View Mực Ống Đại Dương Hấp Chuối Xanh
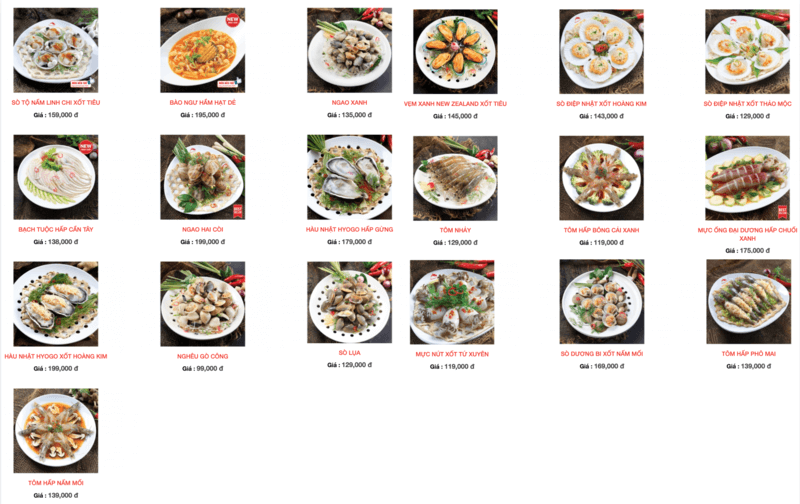The width and height of the screenshot is (800, 504). click(748, 178)
